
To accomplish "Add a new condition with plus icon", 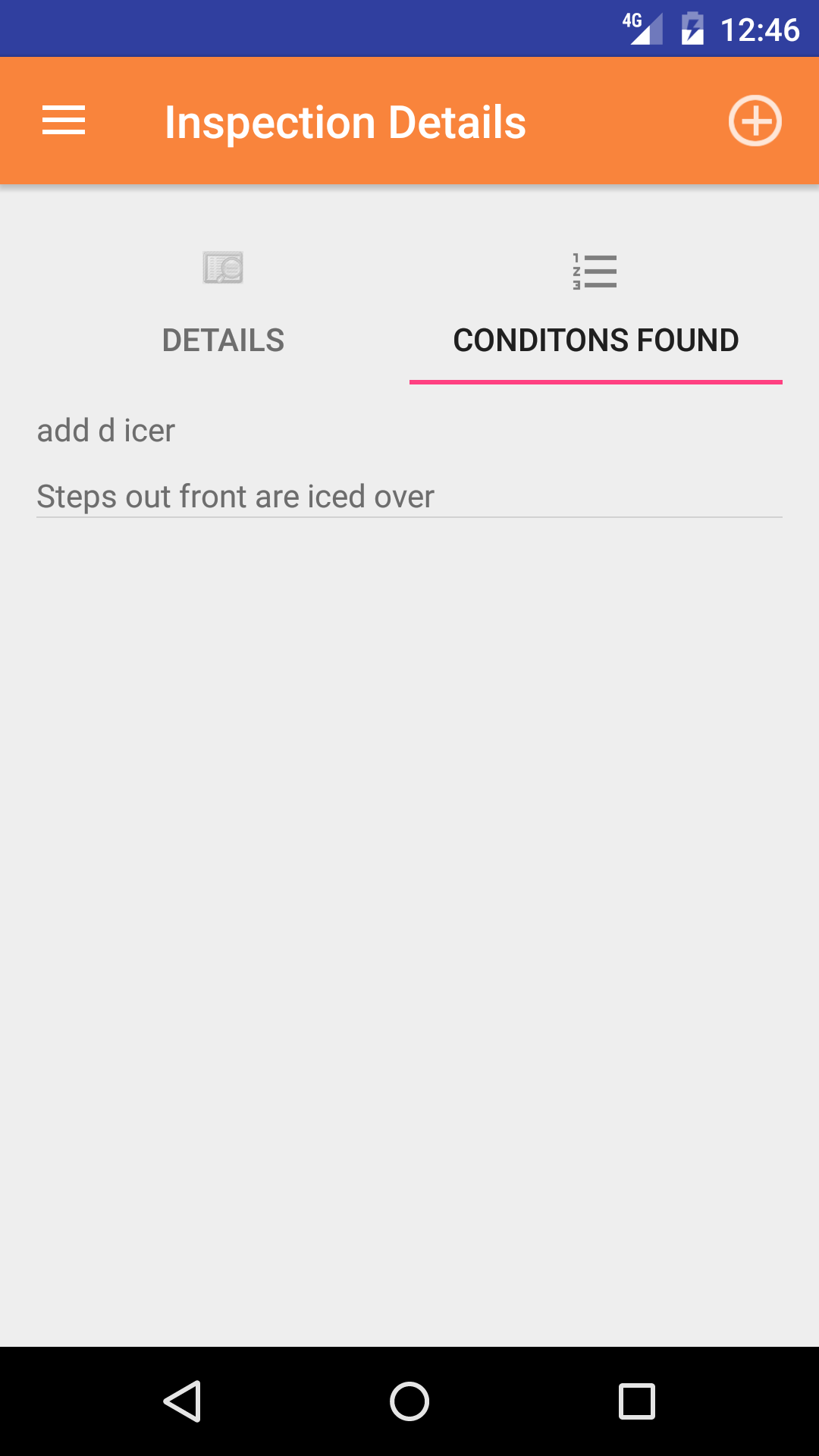I will point(755,121).
